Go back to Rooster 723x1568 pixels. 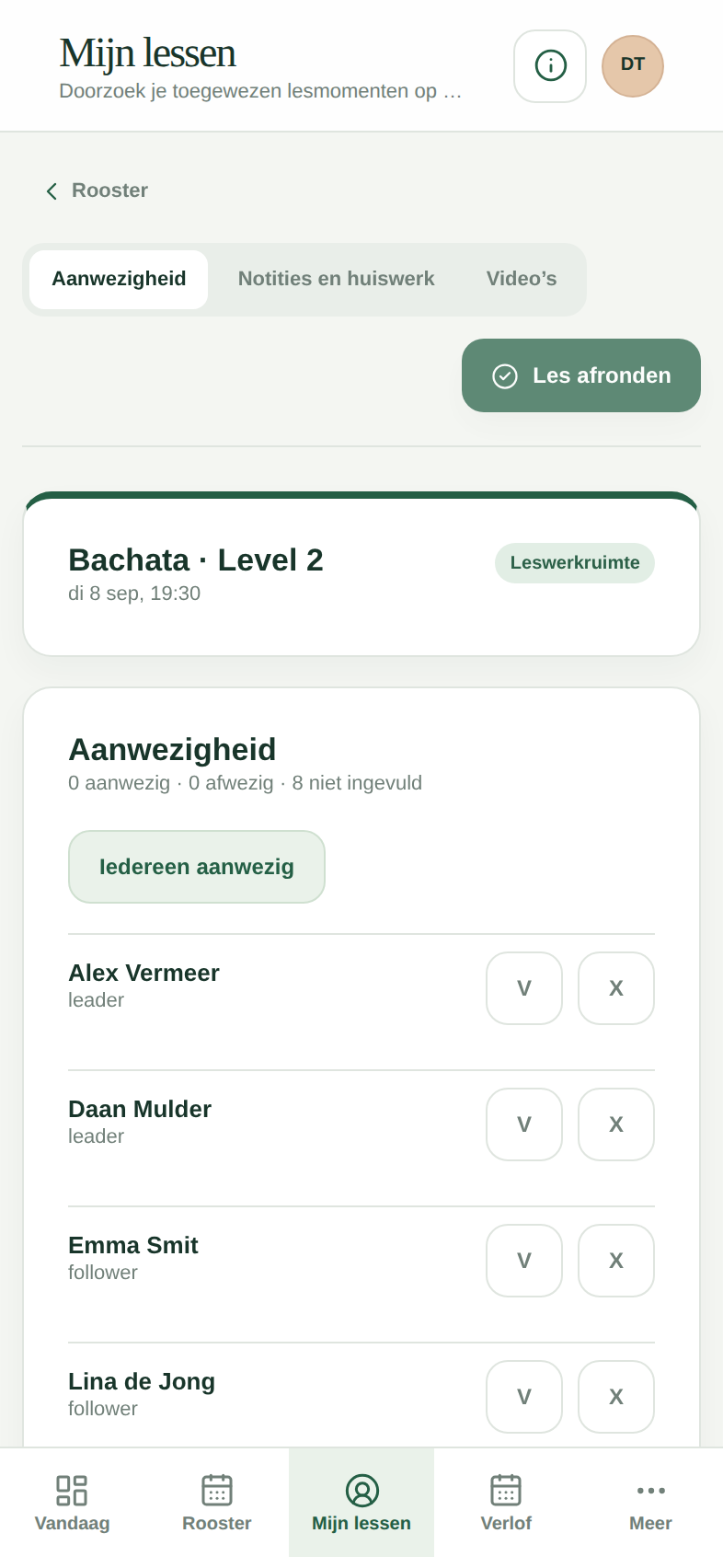tap(97, 190)
